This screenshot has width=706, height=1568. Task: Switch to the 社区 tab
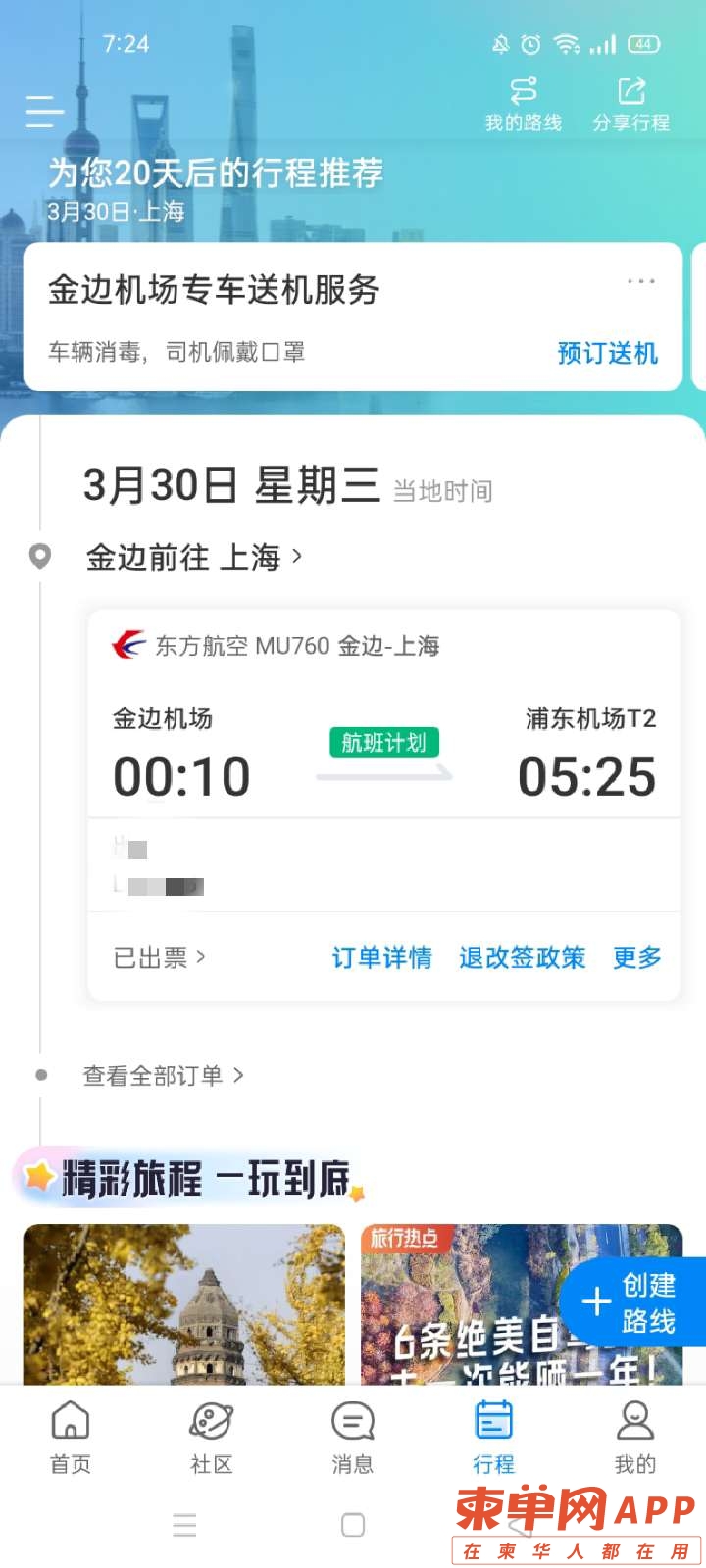[x=212, y=1437]
